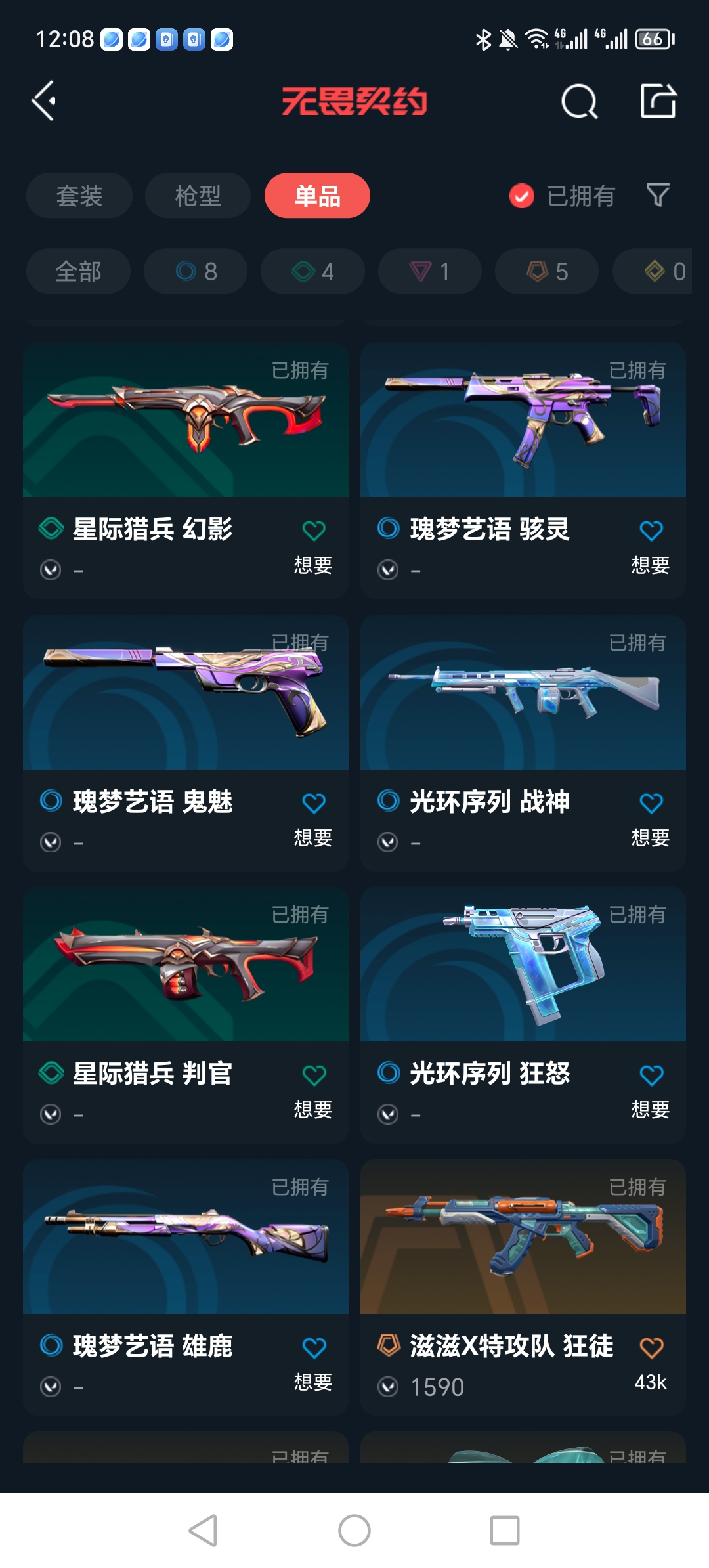Filter by the blue tier chip showing 8
This screenshot has height=1568, width=709.
pyautogui.click(x=196, y=271)
